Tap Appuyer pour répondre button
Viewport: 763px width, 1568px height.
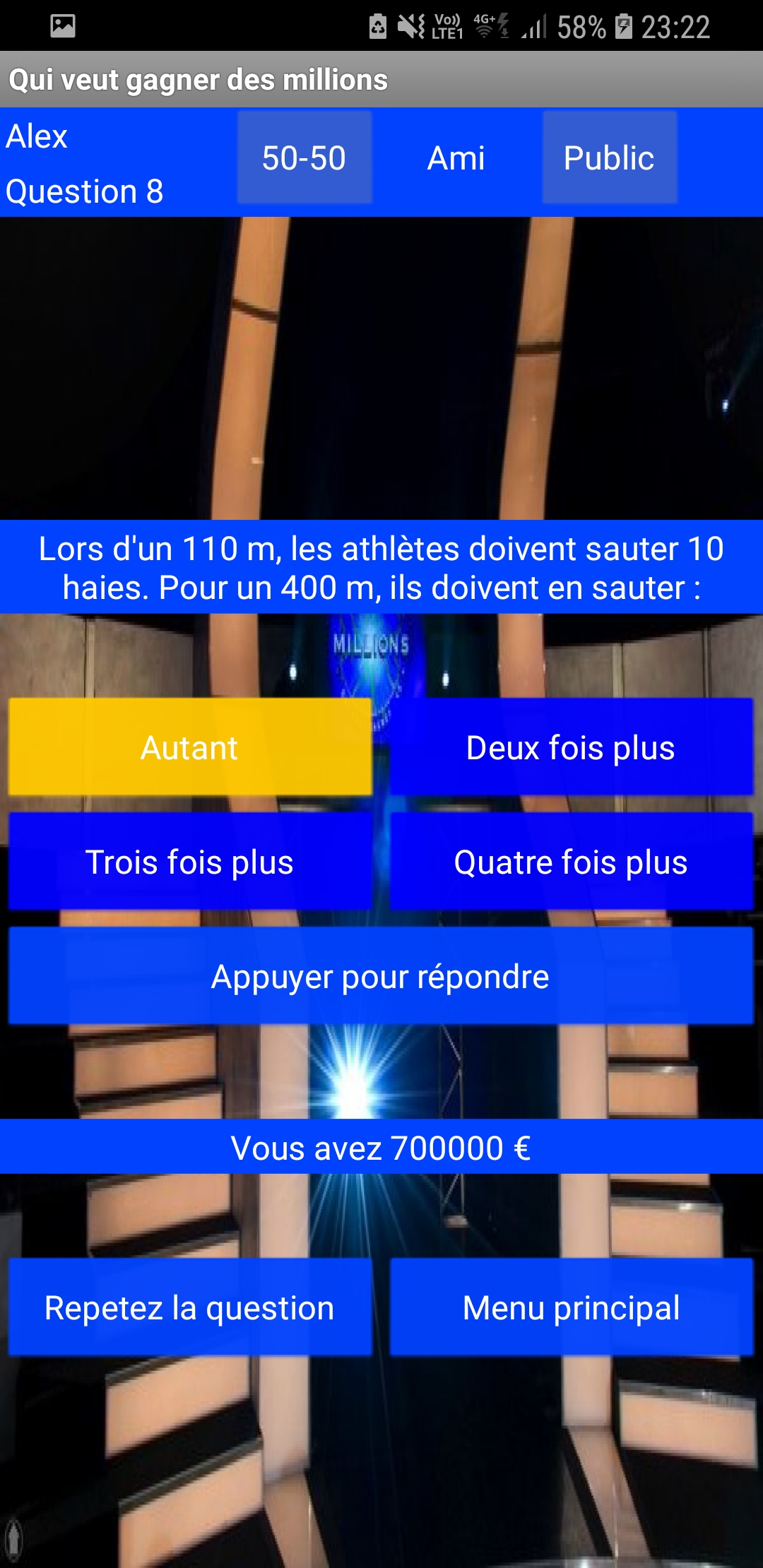381,976
